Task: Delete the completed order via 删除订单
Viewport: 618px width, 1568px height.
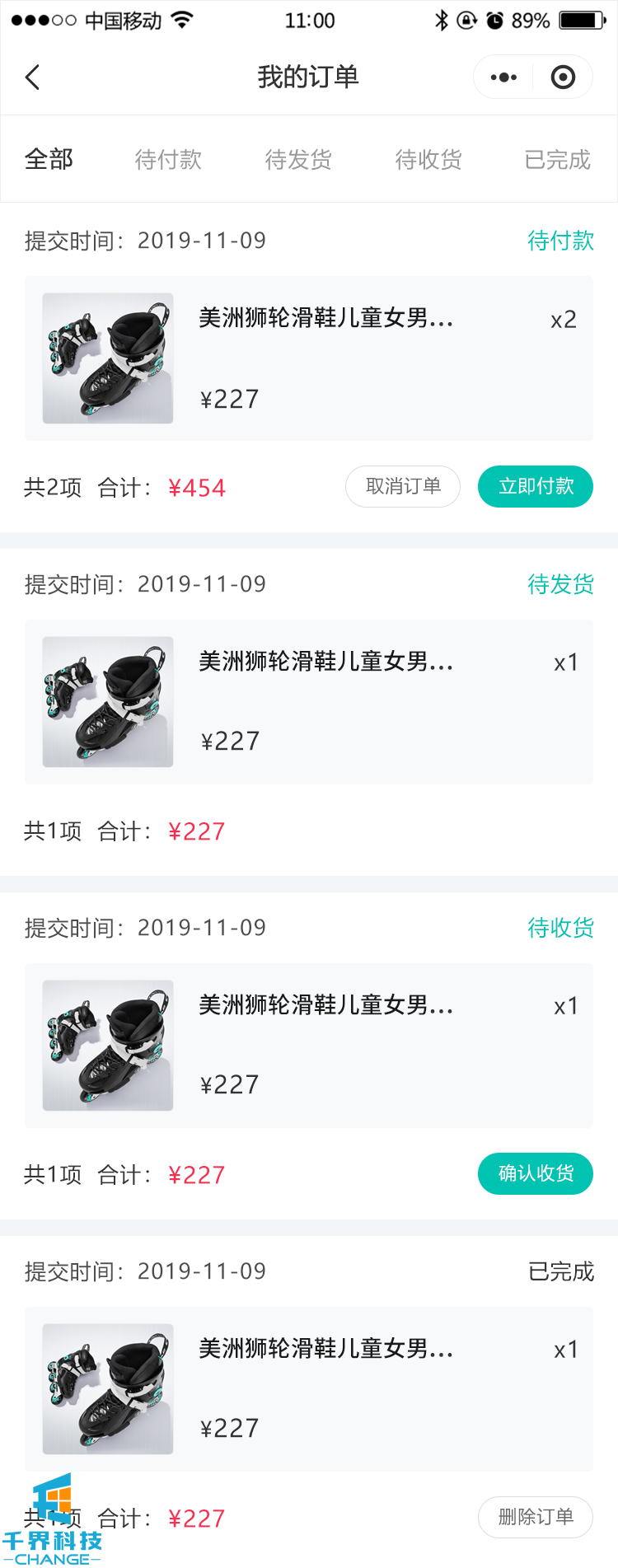Action: coord(536,1517)
